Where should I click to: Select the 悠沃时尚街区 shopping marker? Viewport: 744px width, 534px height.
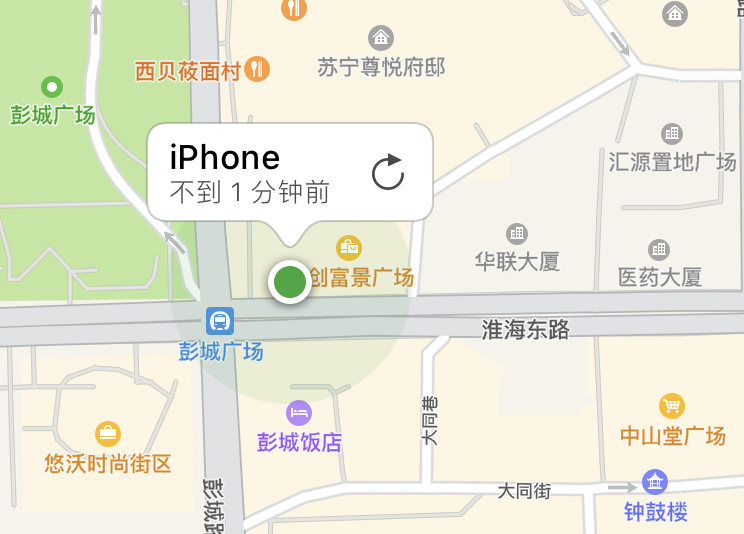[x=108, y=434]
